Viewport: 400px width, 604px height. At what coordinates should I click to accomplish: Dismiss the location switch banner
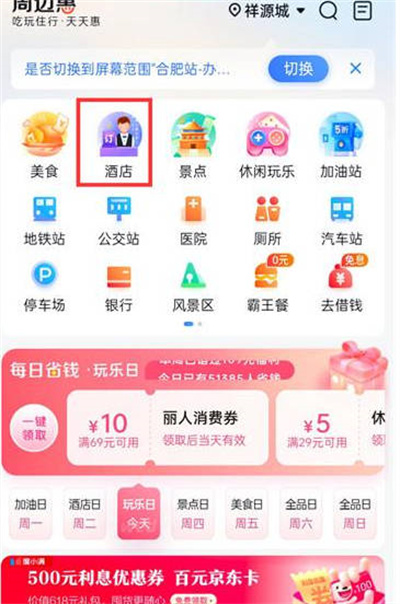(355, 69)
